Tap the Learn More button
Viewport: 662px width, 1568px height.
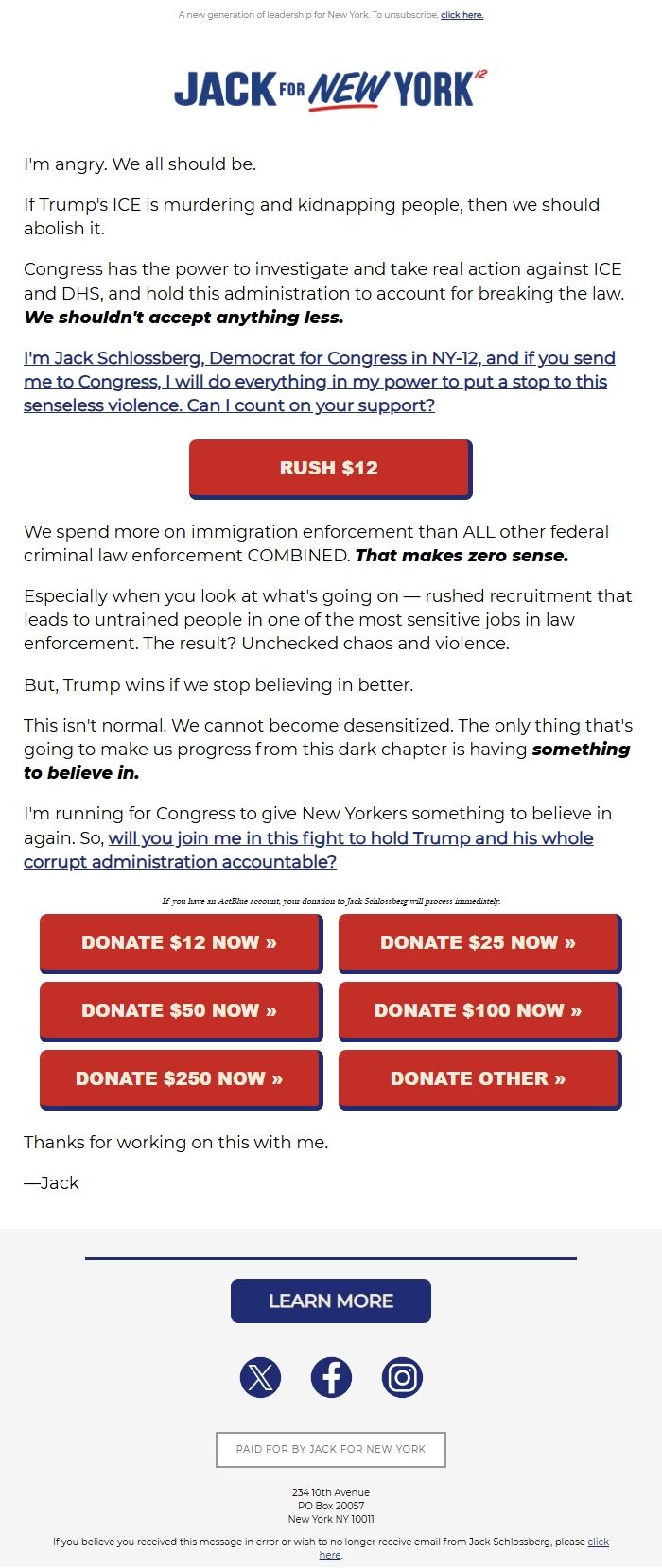click(x=331, y=1301)
